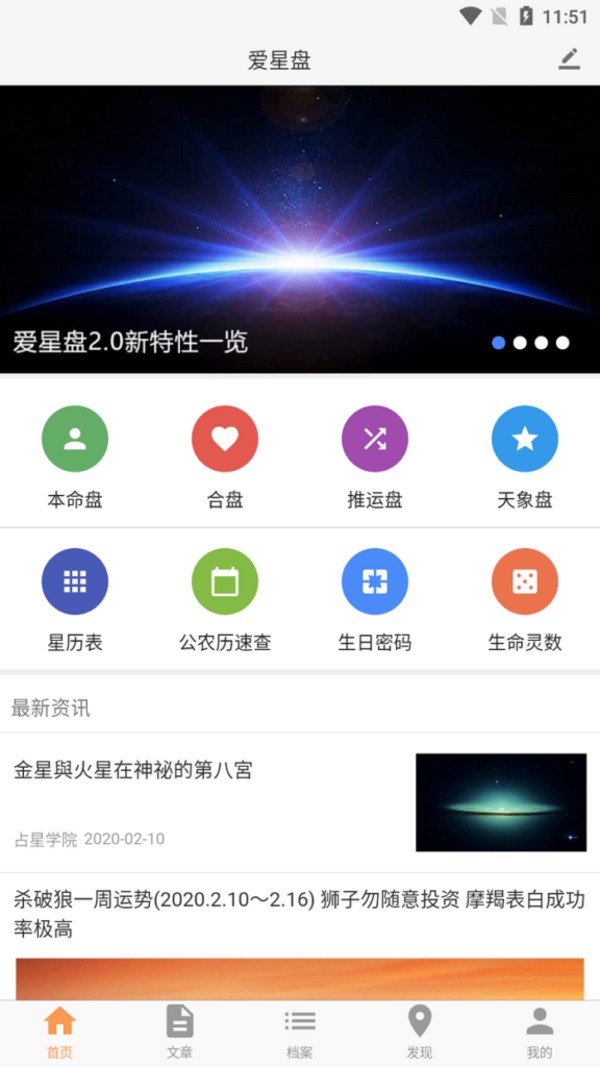The height and width of the screenshot is (1067, 600).
Task: Switch to the 文章 tab
Action: (180, 1032)
